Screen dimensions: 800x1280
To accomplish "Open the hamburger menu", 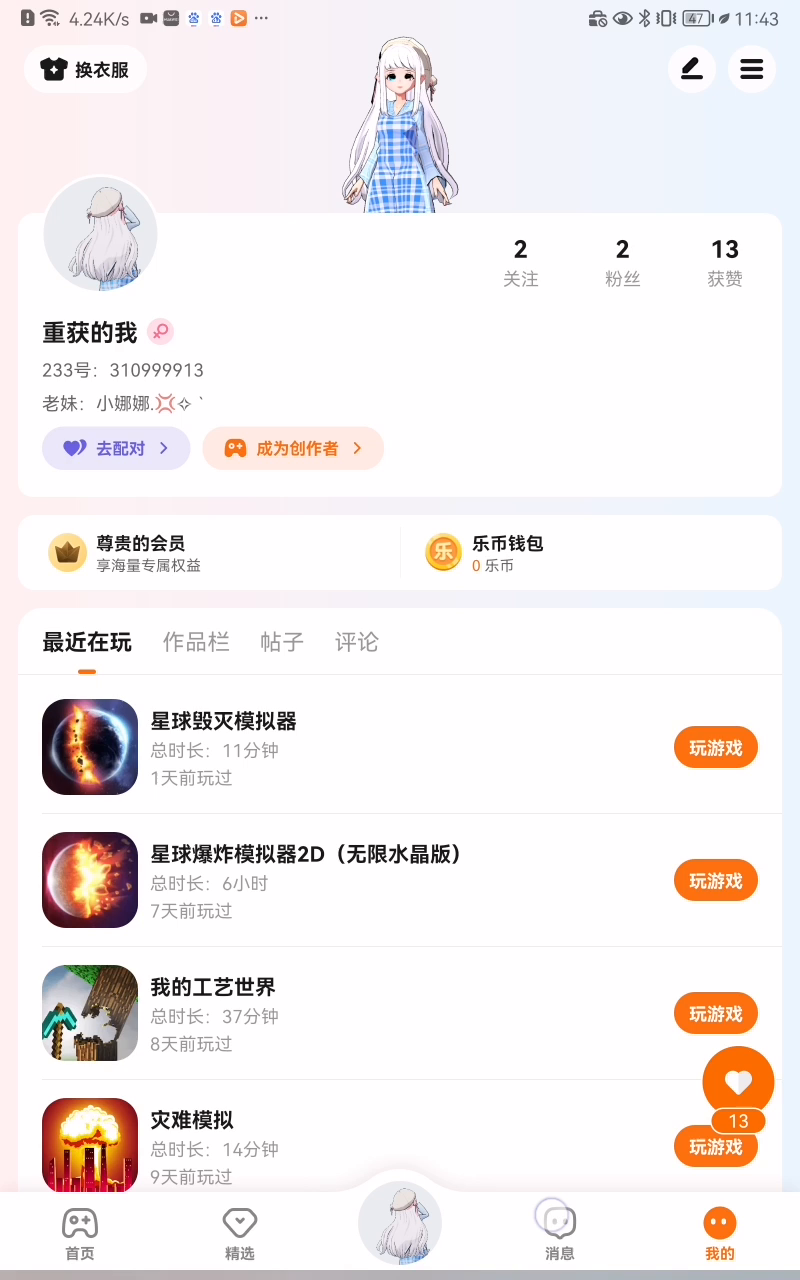I will tap(752, 69).
